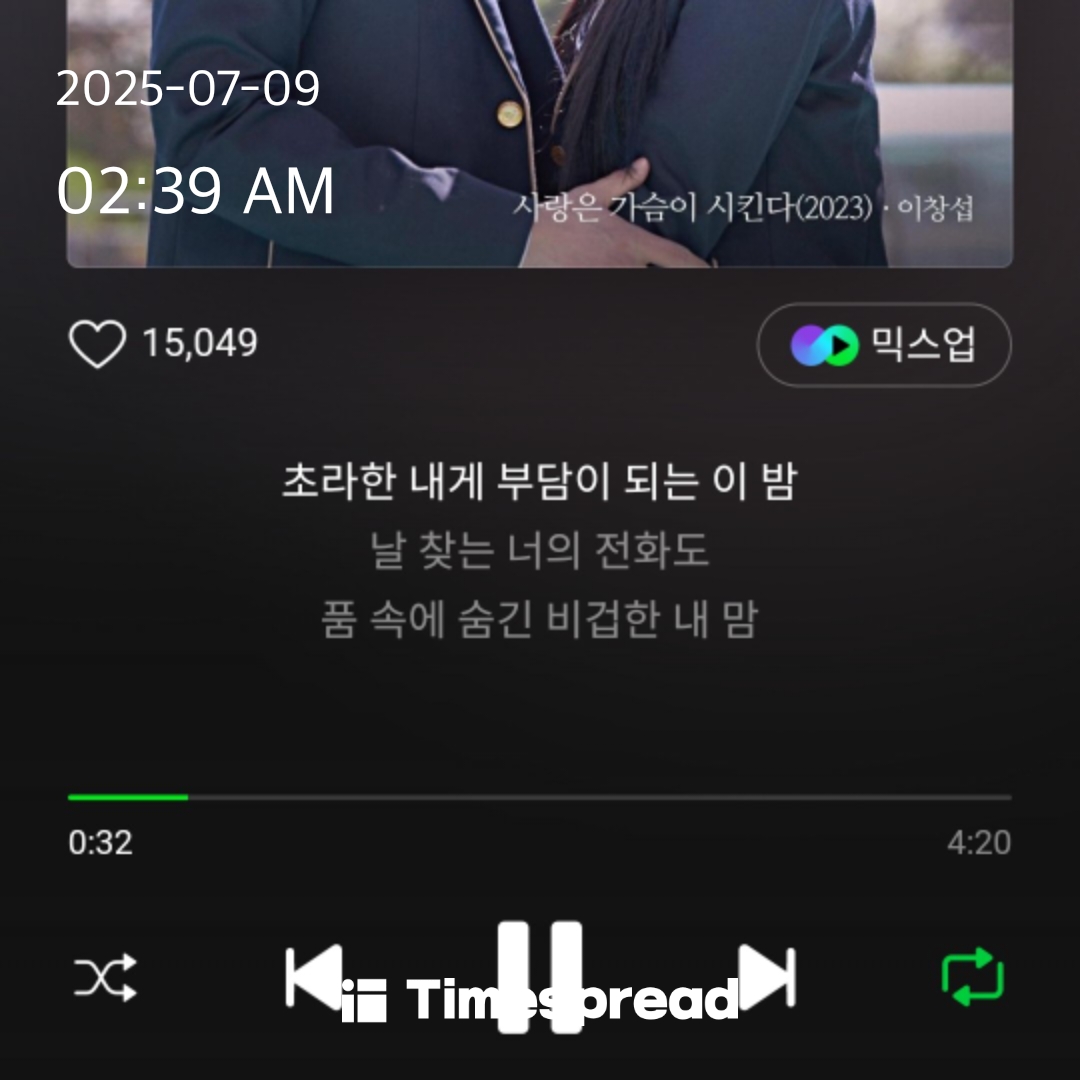Like the song with the heart icon
This screenshot has width=1080, height=1080.
(97, 345)
